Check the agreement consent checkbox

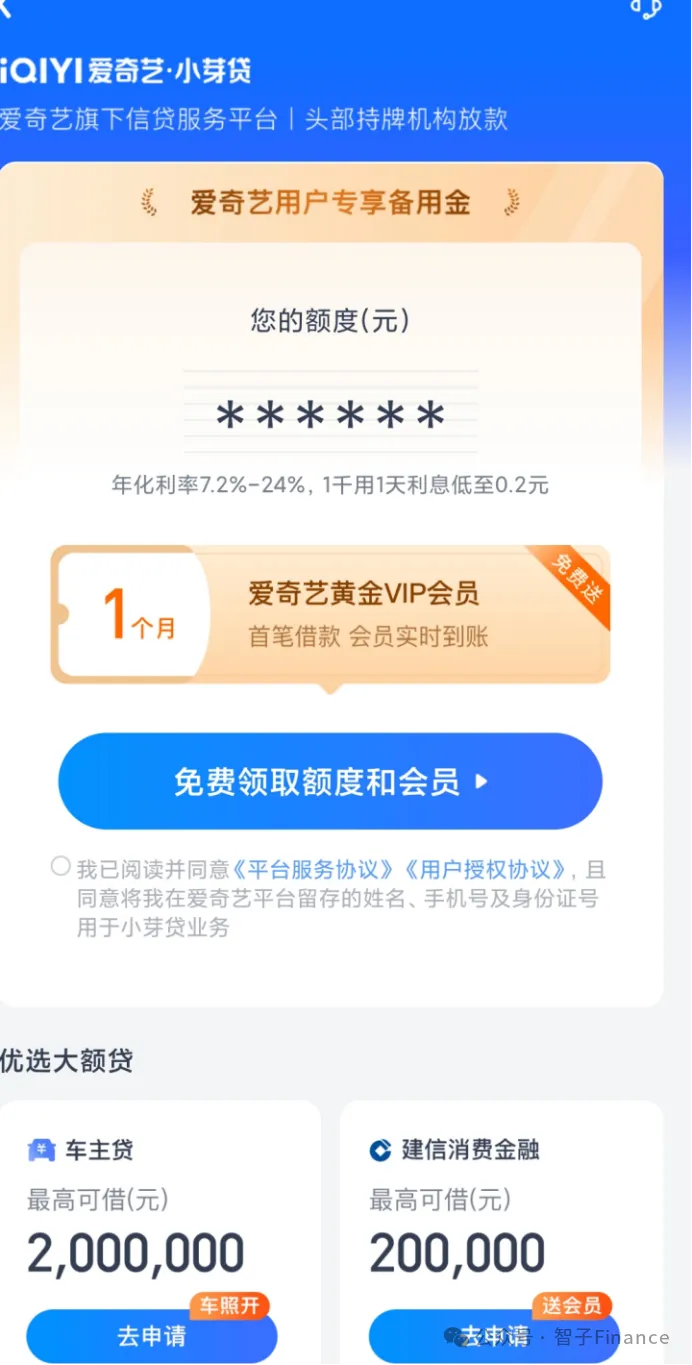coord(61,867)
